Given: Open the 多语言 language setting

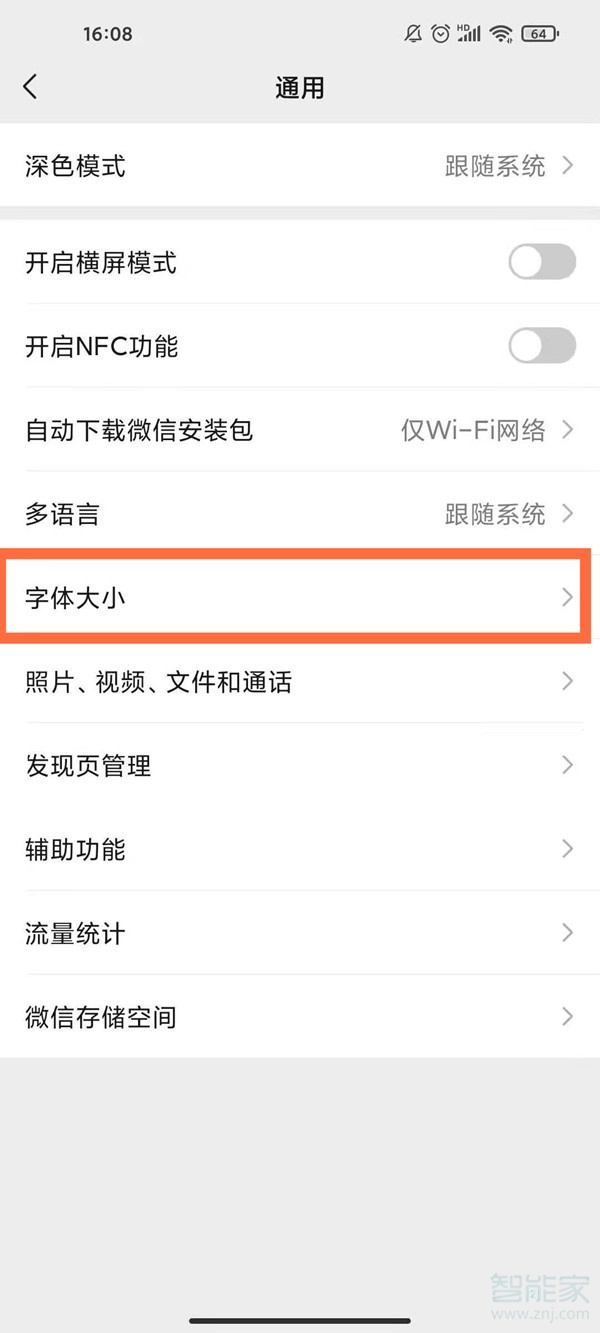Looking at the screenshot, I should [x=300, y=515].
